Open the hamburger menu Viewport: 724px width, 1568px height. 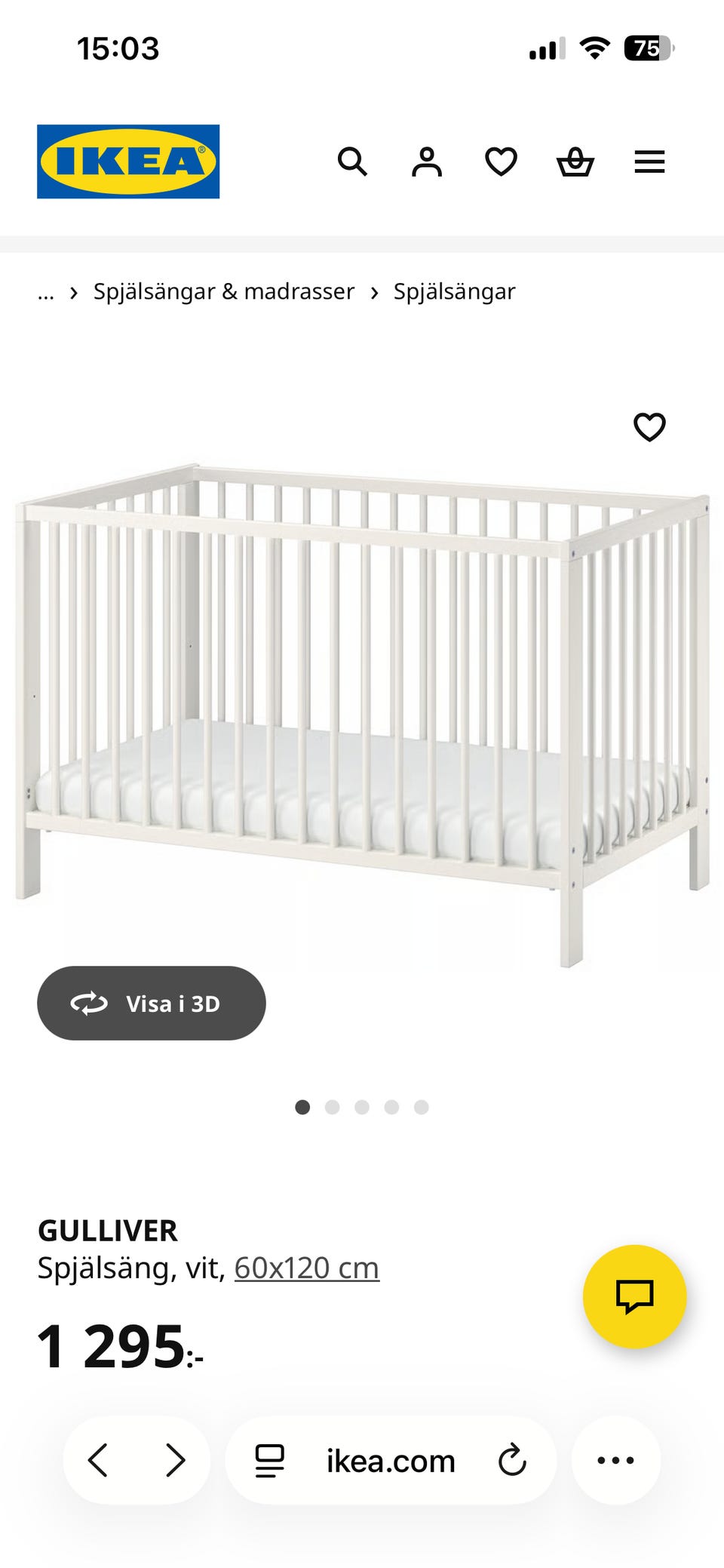pos(649,161)
